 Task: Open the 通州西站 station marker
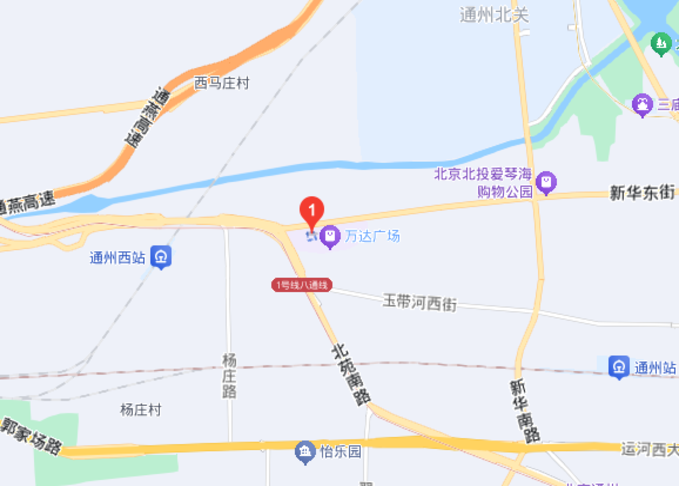pyautogui.click(x=162, y=257)
